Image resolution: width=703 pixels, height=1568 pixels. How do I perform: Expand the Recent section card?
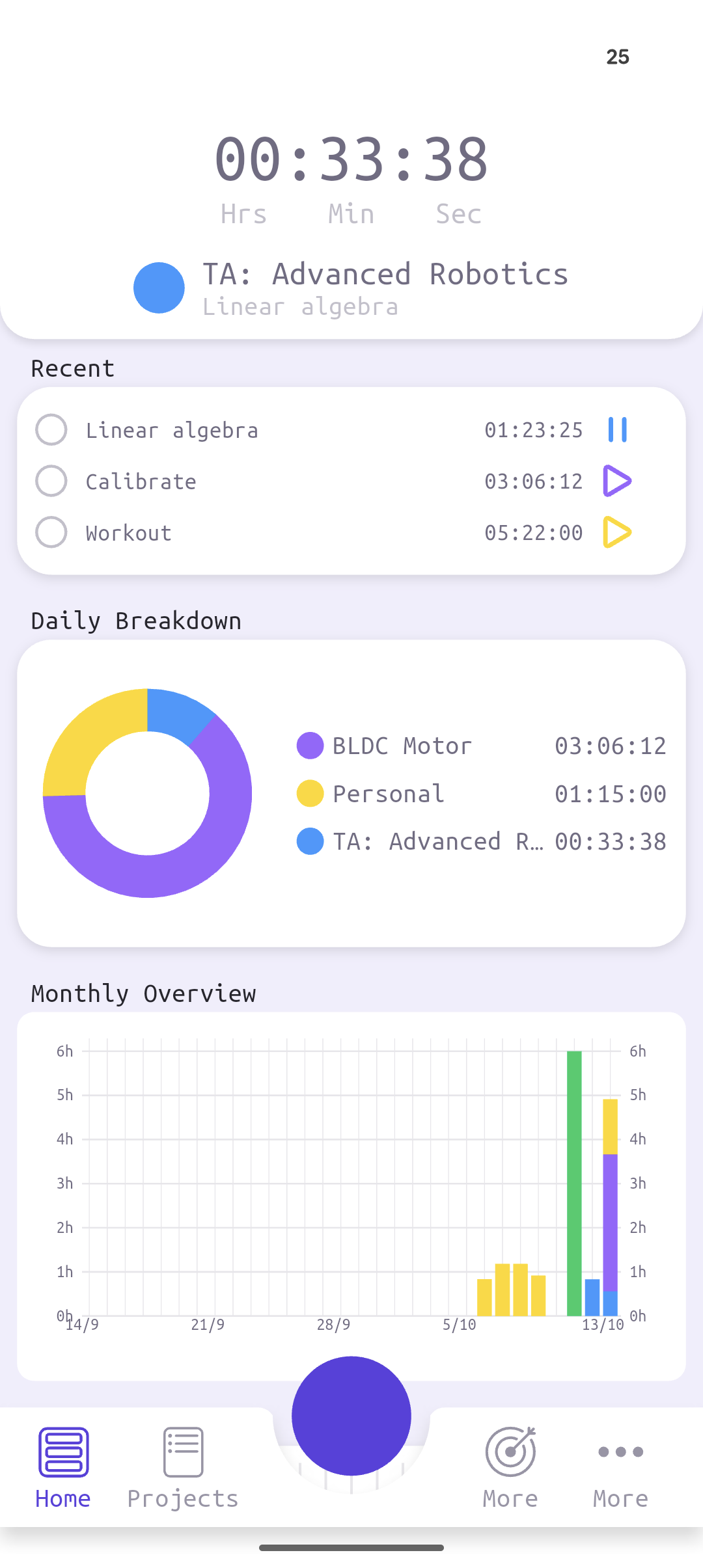point(351,480)
